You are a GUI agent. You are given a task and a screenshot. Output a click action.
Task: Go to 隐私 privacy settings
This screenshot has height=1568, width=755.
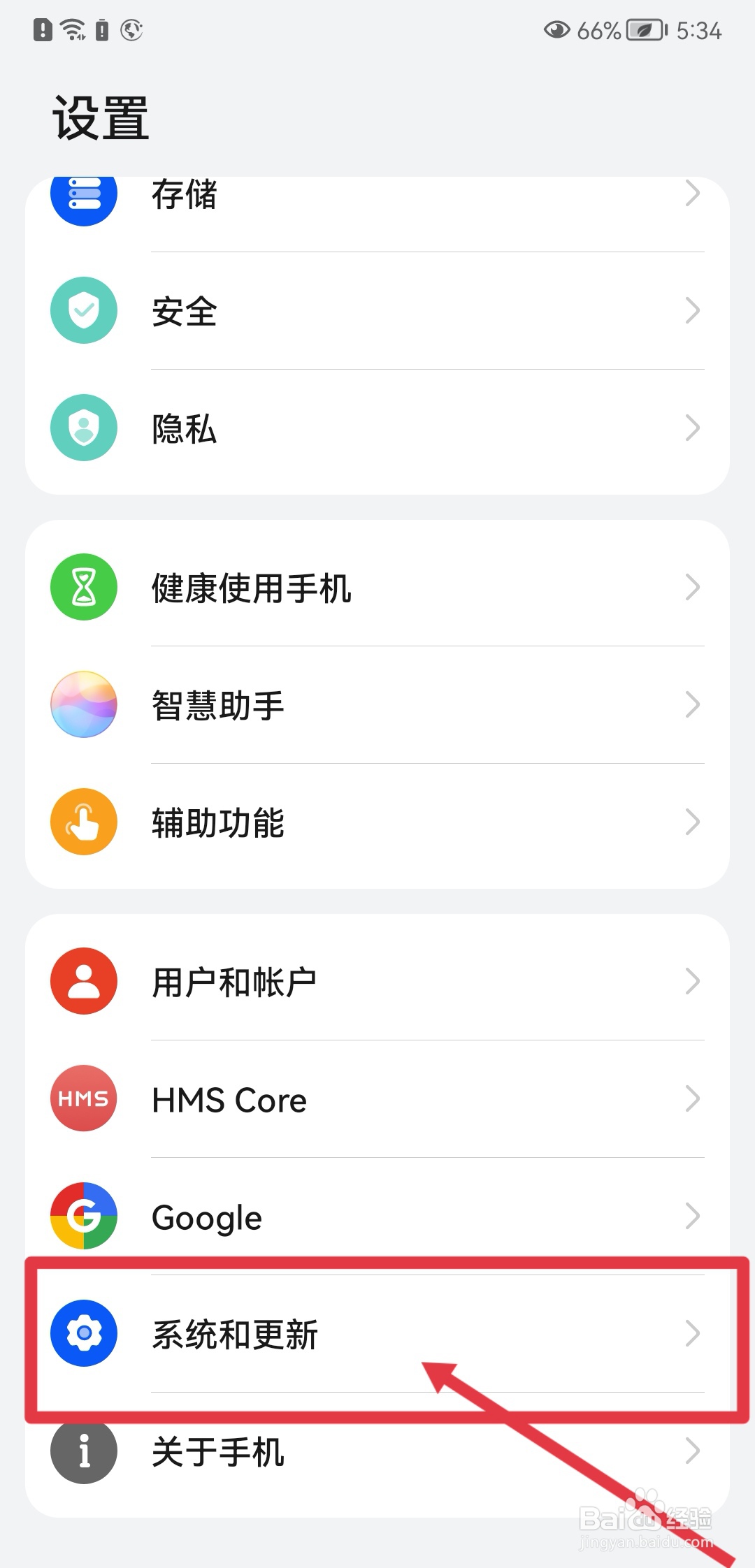tap(377, 428)
